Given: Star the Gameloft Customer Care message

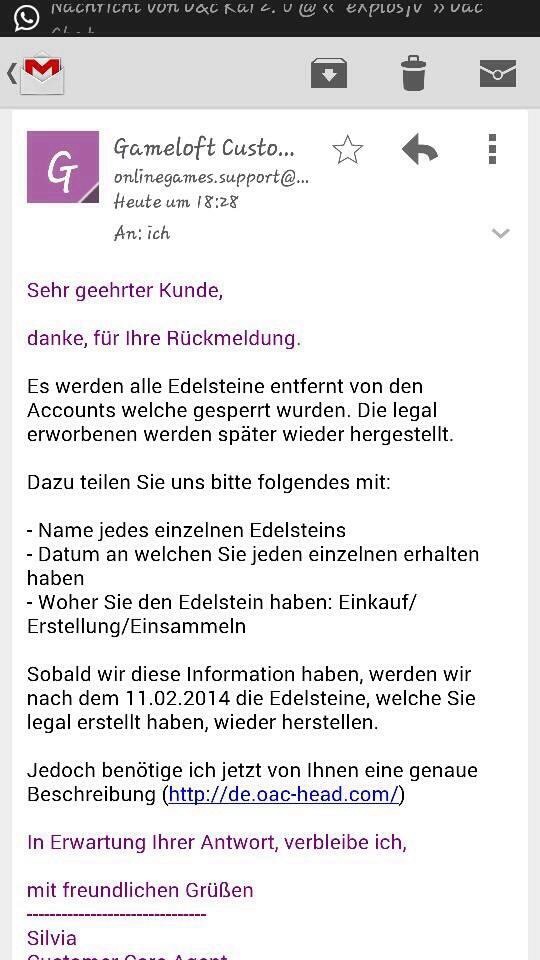Looking at the screenshot, I should click(x=348, y=150).
